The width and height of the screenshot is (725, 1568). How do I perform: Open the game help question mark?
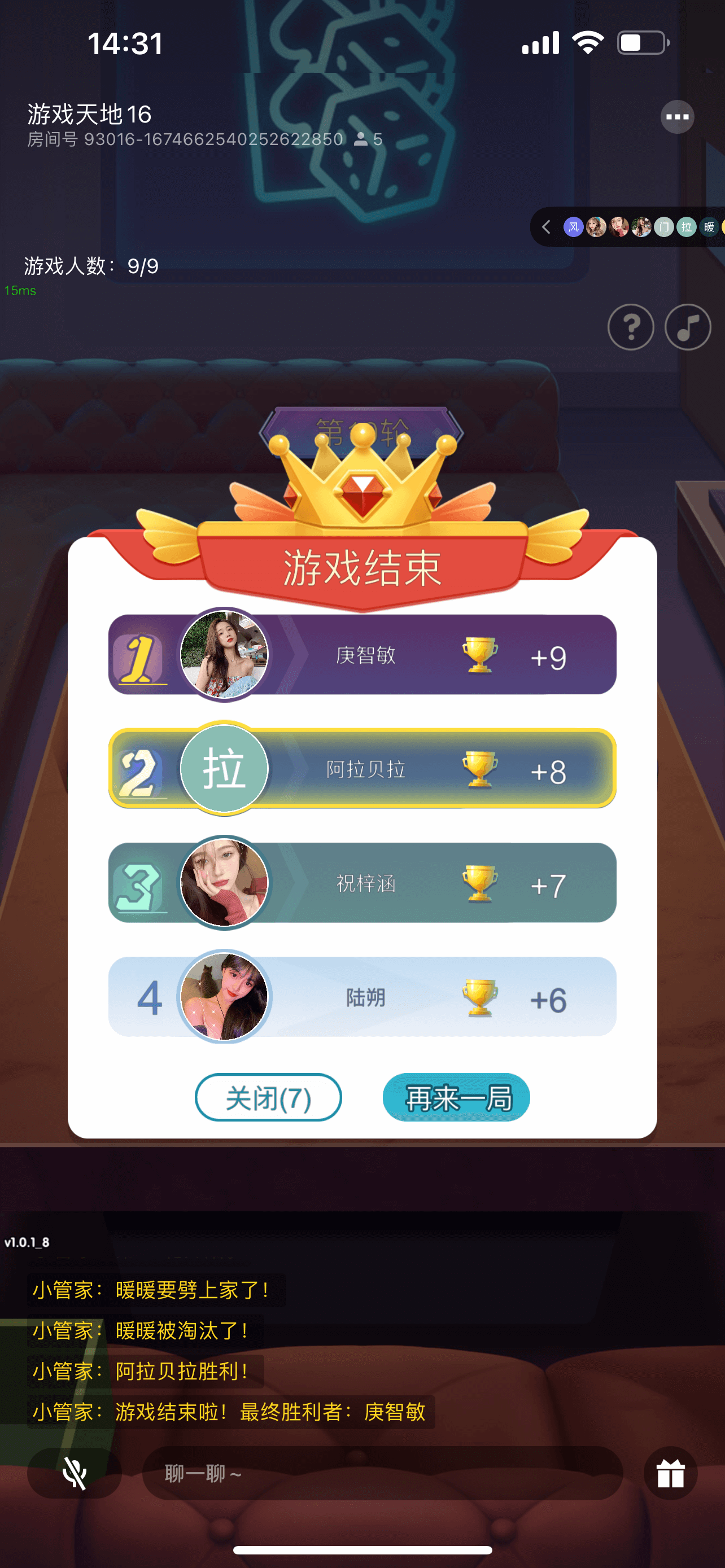(x=631, y=327)
